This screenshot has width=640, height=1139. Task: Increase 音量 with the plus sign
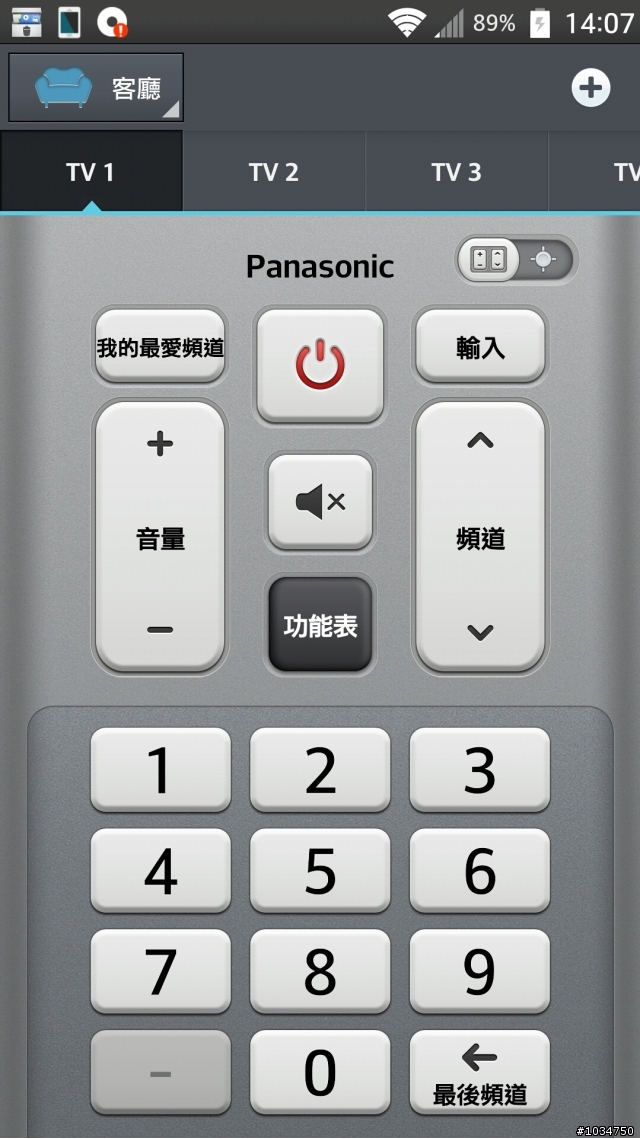point(160,444)
